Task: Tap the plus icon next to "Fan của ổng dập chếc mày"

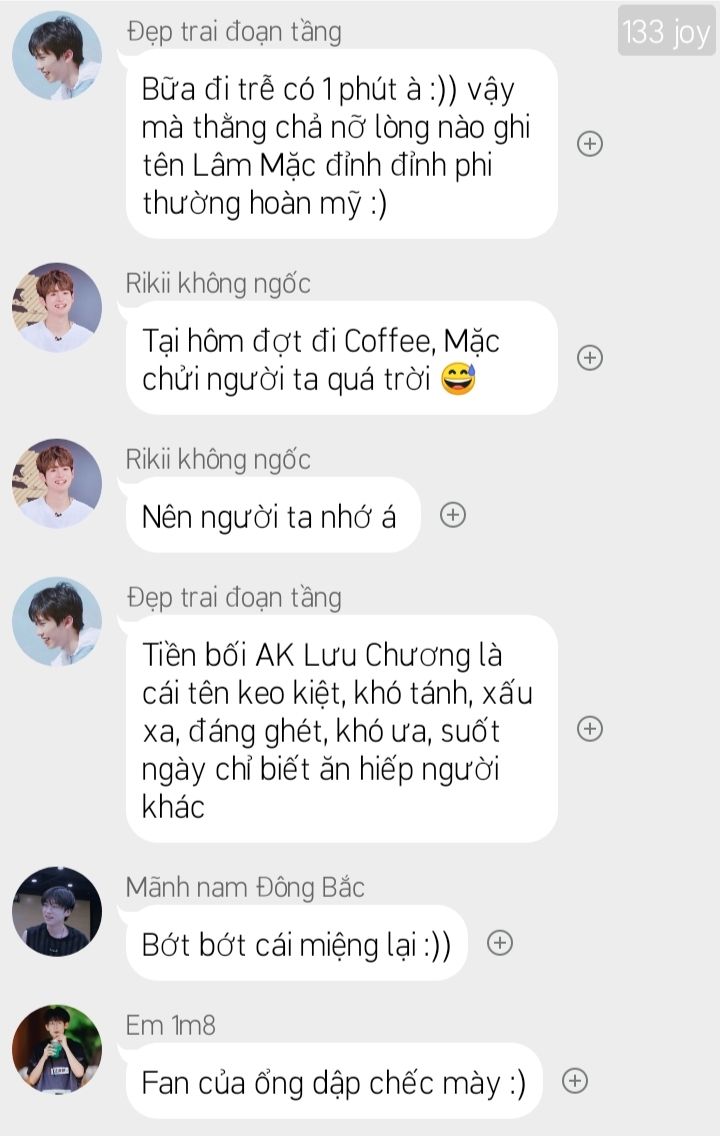Action: pos(575,1080)
